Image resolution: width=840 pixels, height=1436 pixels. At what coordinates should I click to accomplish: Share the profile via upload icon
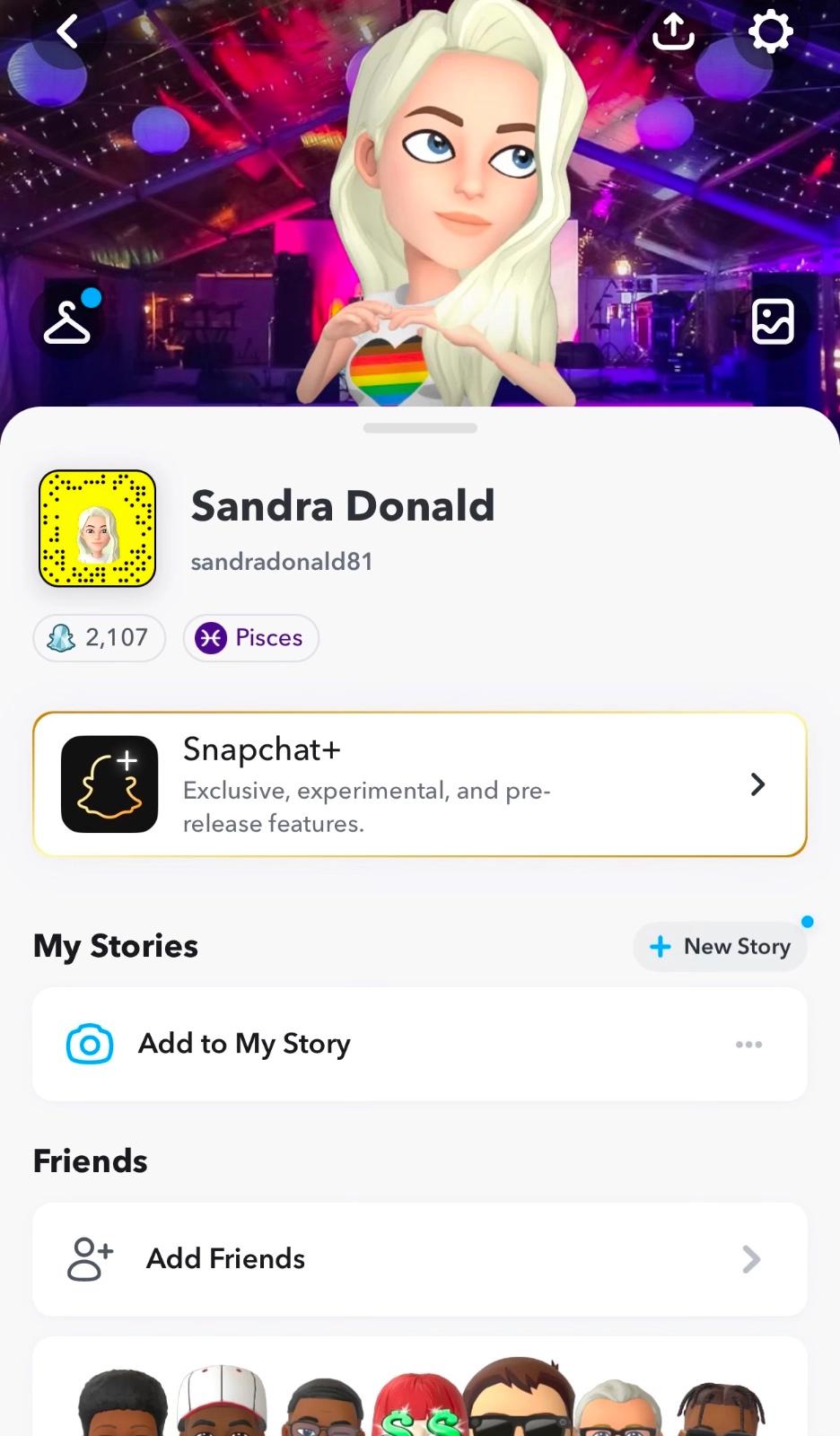[x=673, y=33]
